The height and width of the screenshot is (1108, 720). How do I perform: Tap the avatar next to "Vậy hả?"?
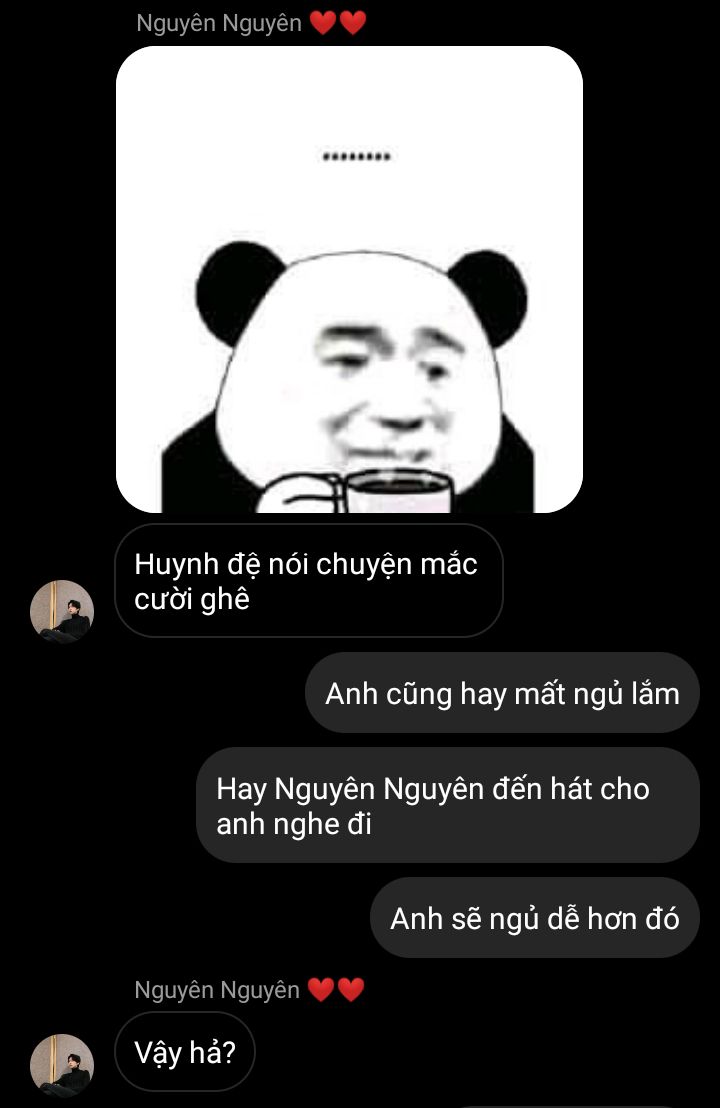coord(62,1065)
